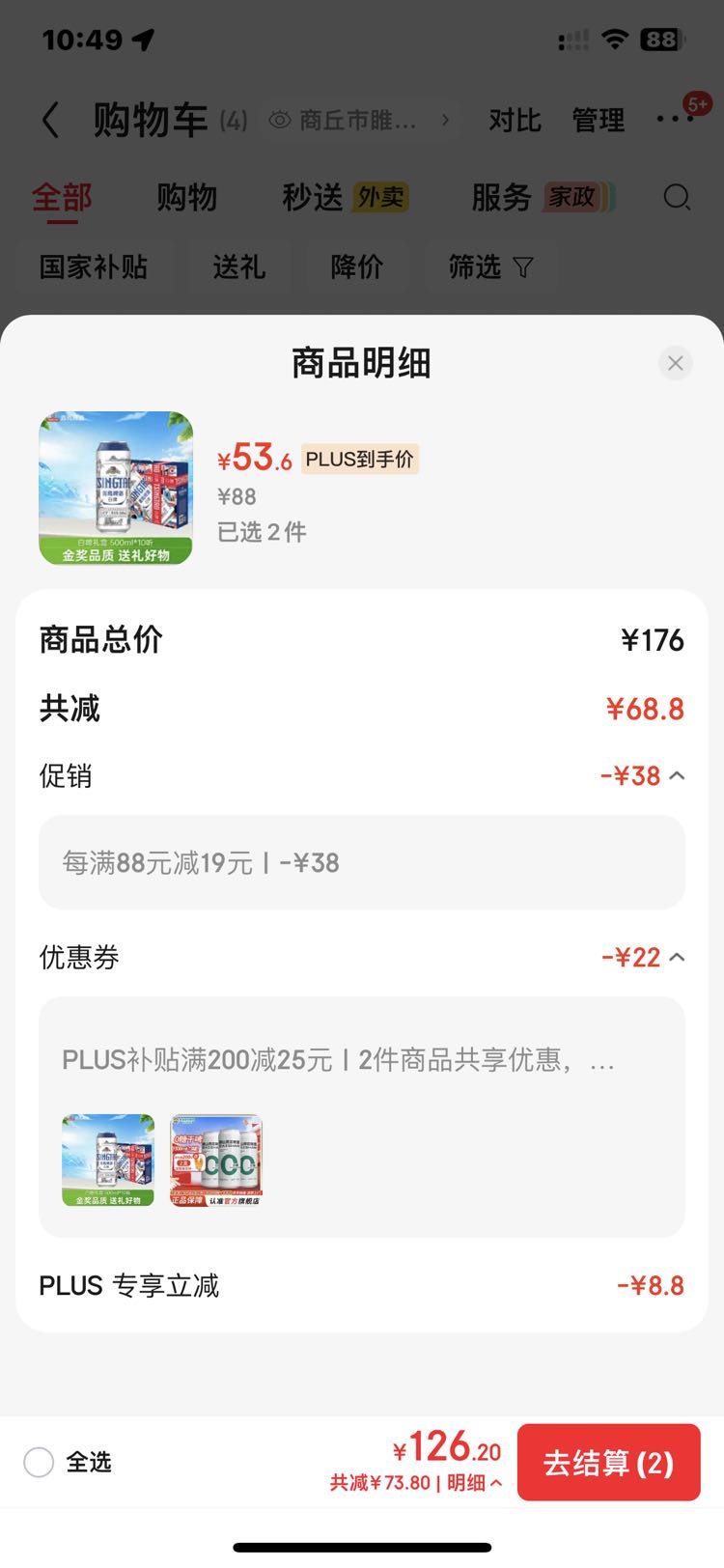Tap 去结算 (2) to check out
724x1568 pixels.
point(608,1462)
